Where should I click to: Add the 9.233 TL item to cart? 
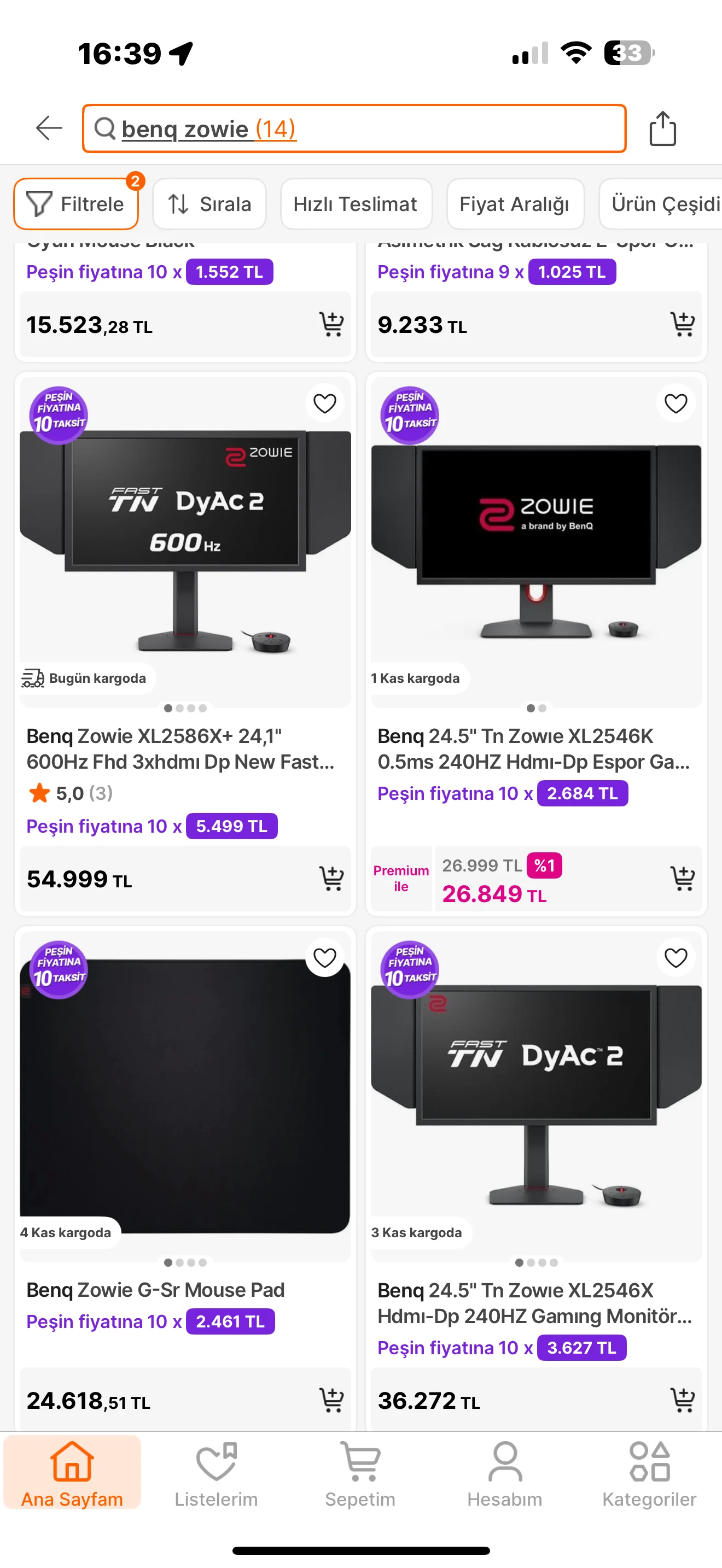[683, 324]
